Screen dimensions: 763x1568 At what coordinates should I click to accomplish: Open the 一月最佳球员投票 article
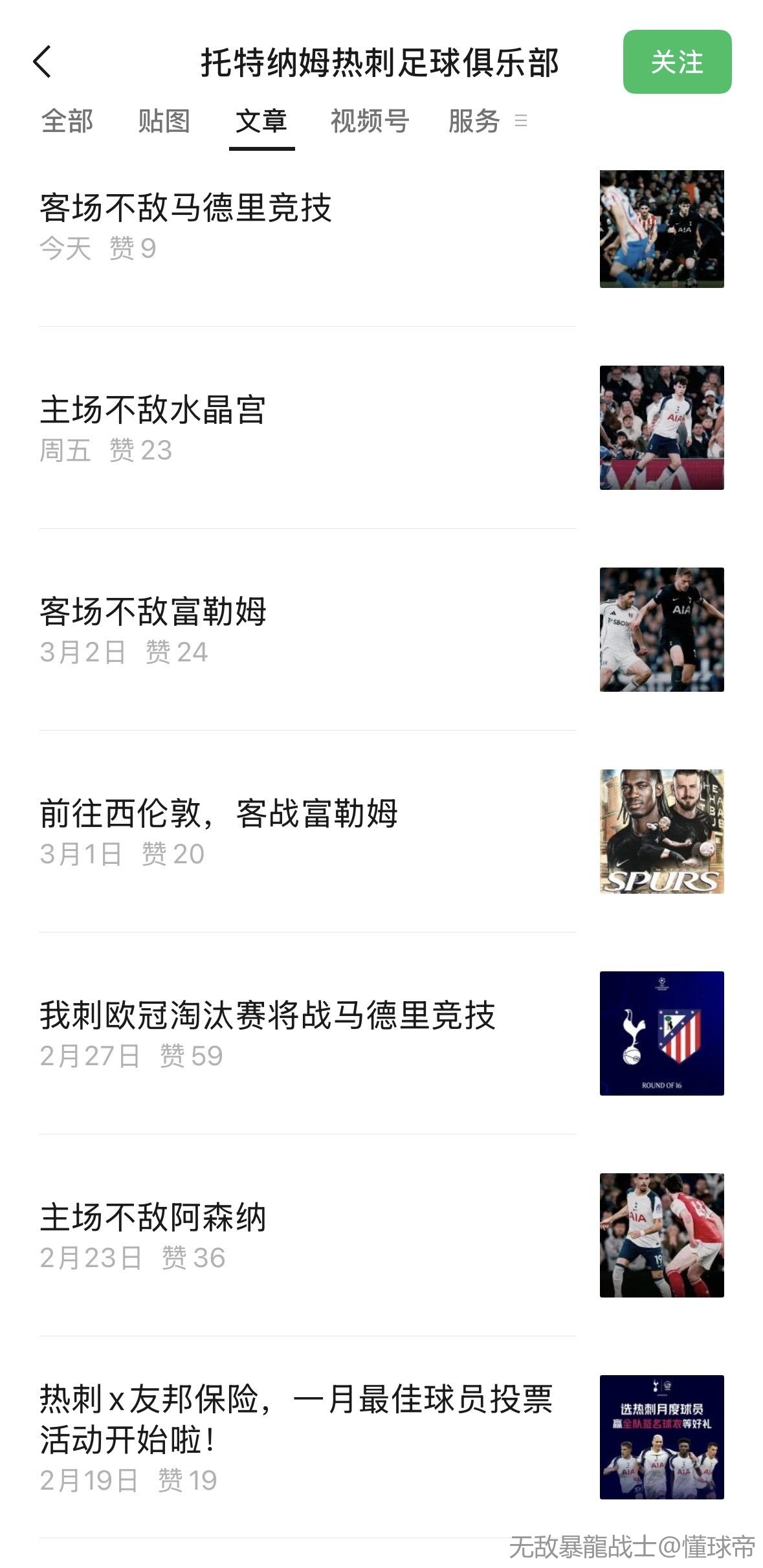click(295, 1420)
